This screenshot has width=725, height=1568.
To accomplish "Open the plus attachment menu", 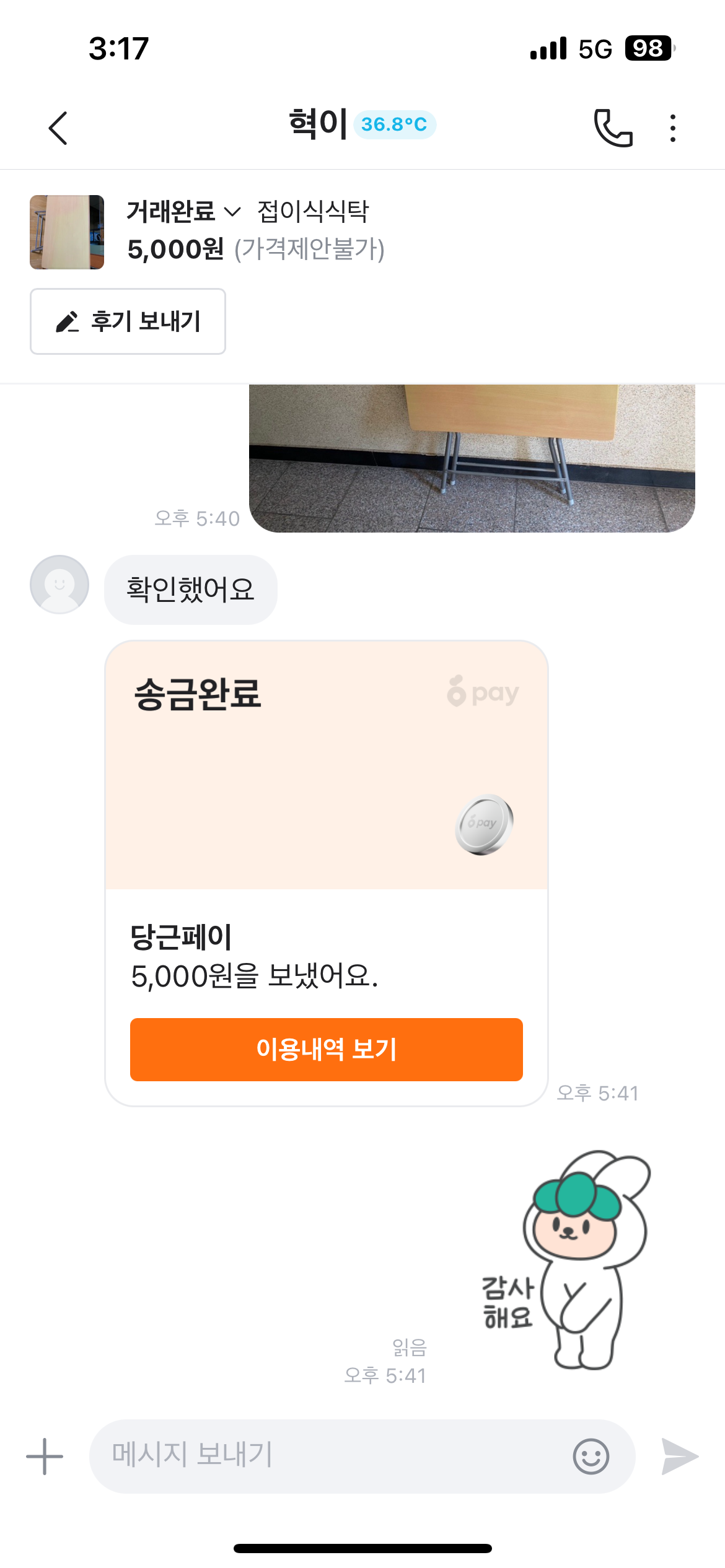I will (x=45, y=1457).
